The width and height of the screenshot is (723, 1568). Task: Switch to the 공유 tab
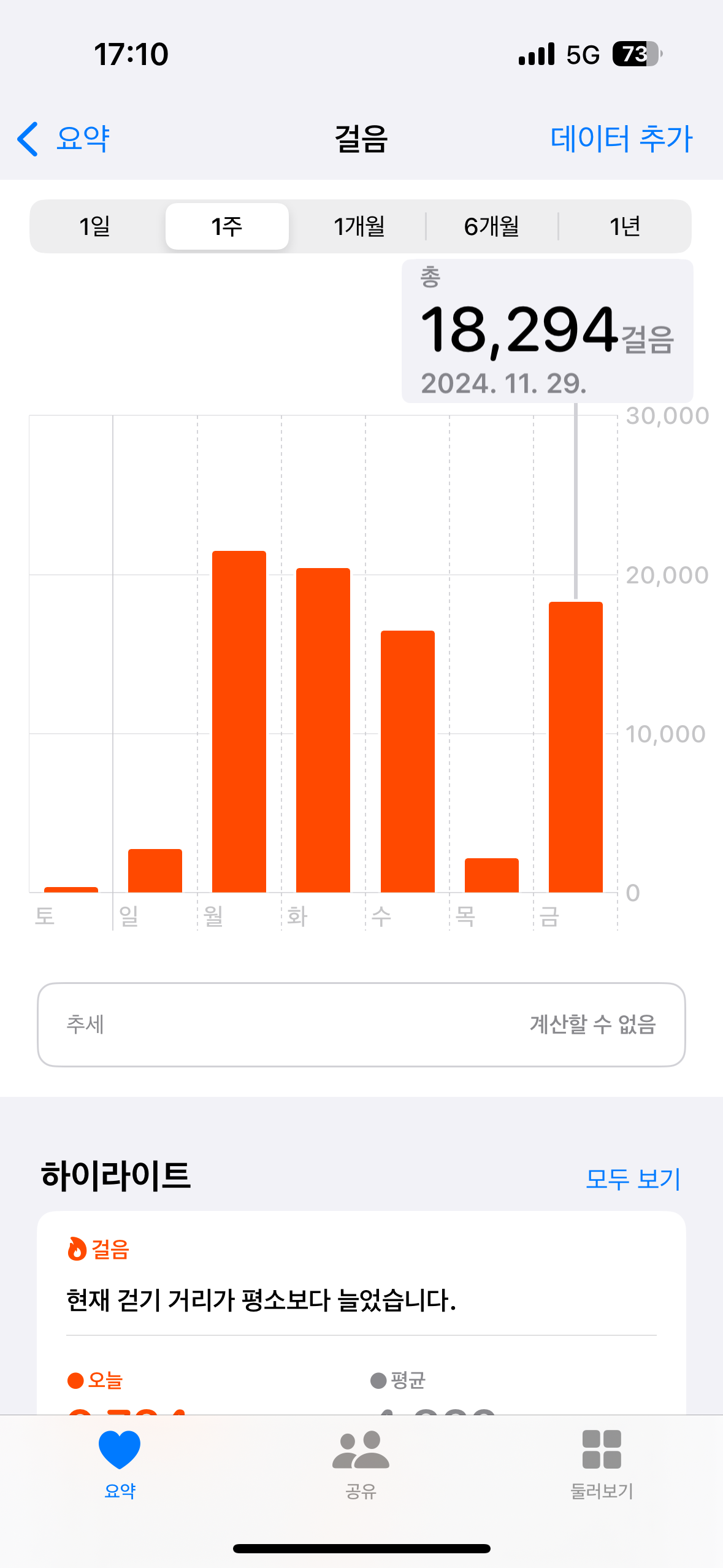(361, 1464)
